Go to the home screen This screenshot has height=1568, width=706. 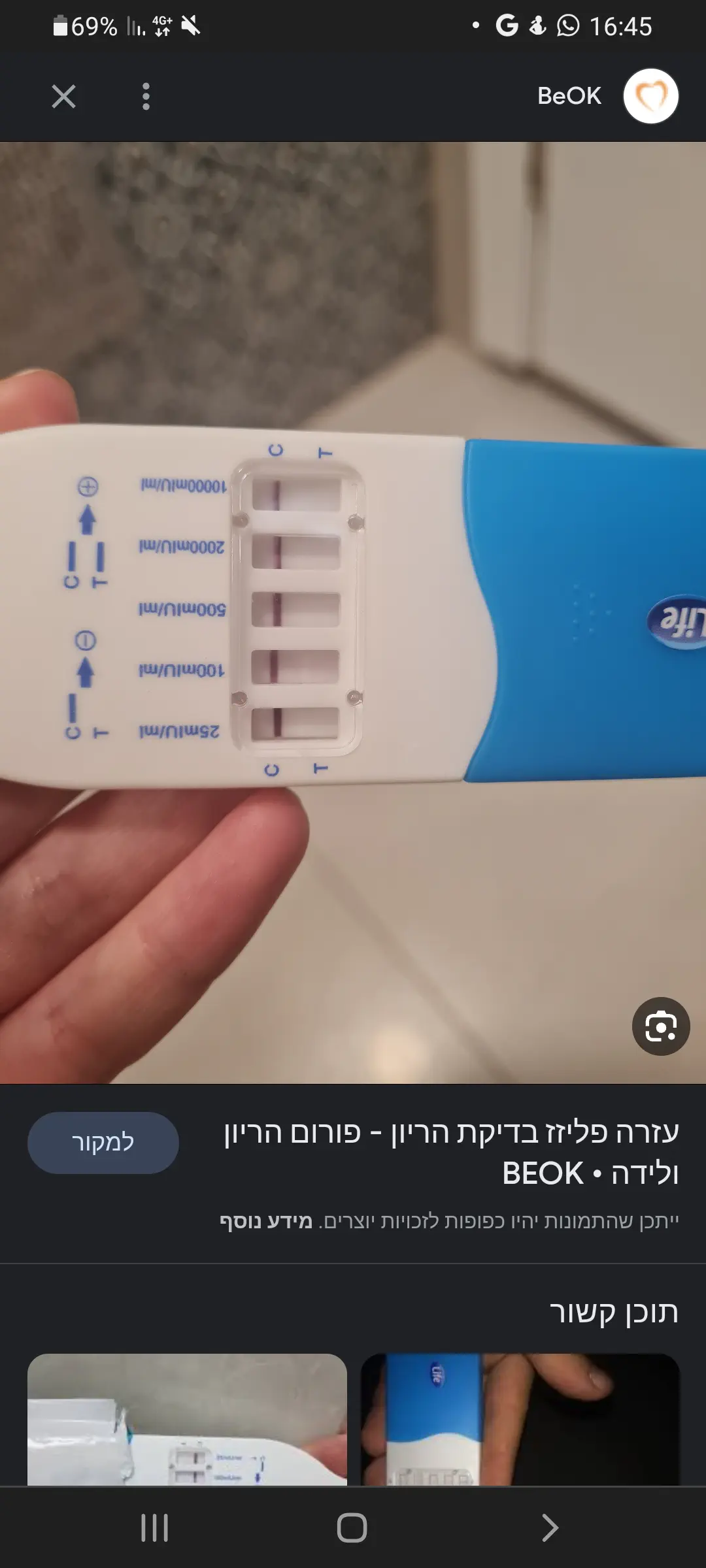click(352, 1528)
